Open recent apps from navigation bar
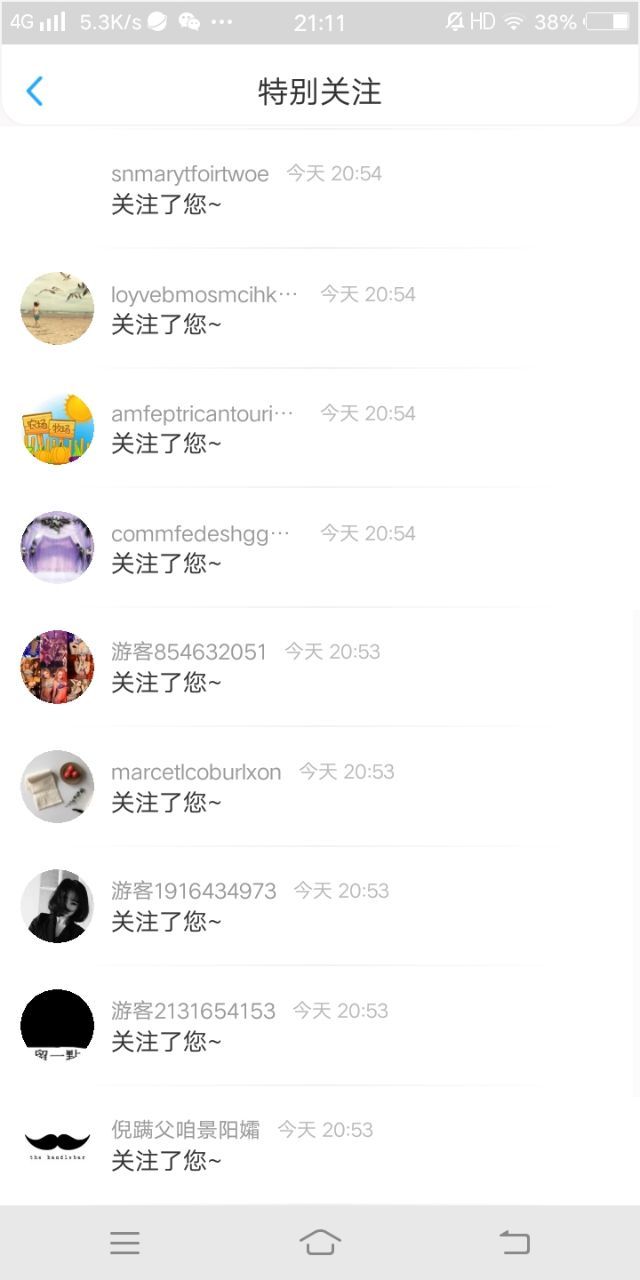This screenshot has height=1280, width=640. point(125,1243)
